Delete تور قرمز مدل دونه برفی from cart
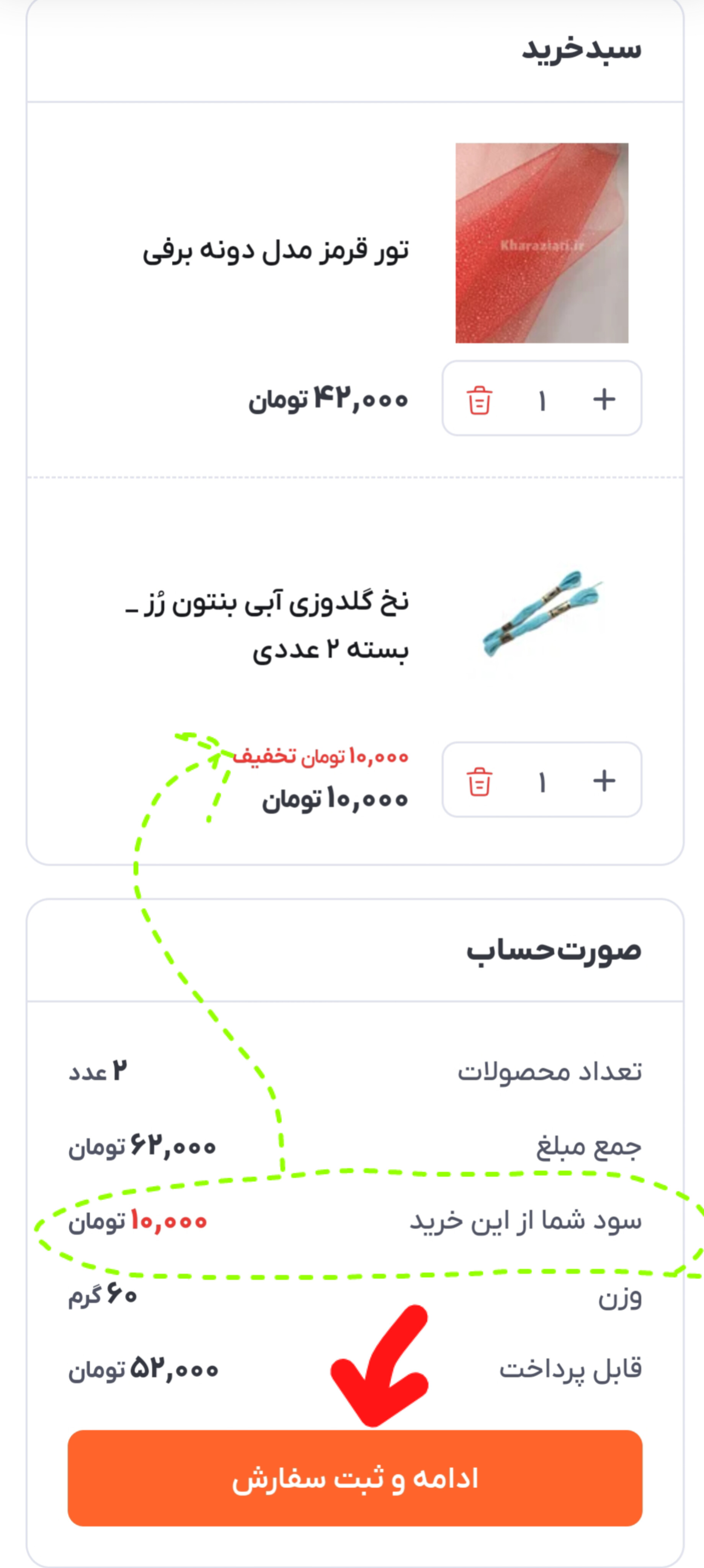Viewport: 704px width, 1568px height. pos(479,400)
